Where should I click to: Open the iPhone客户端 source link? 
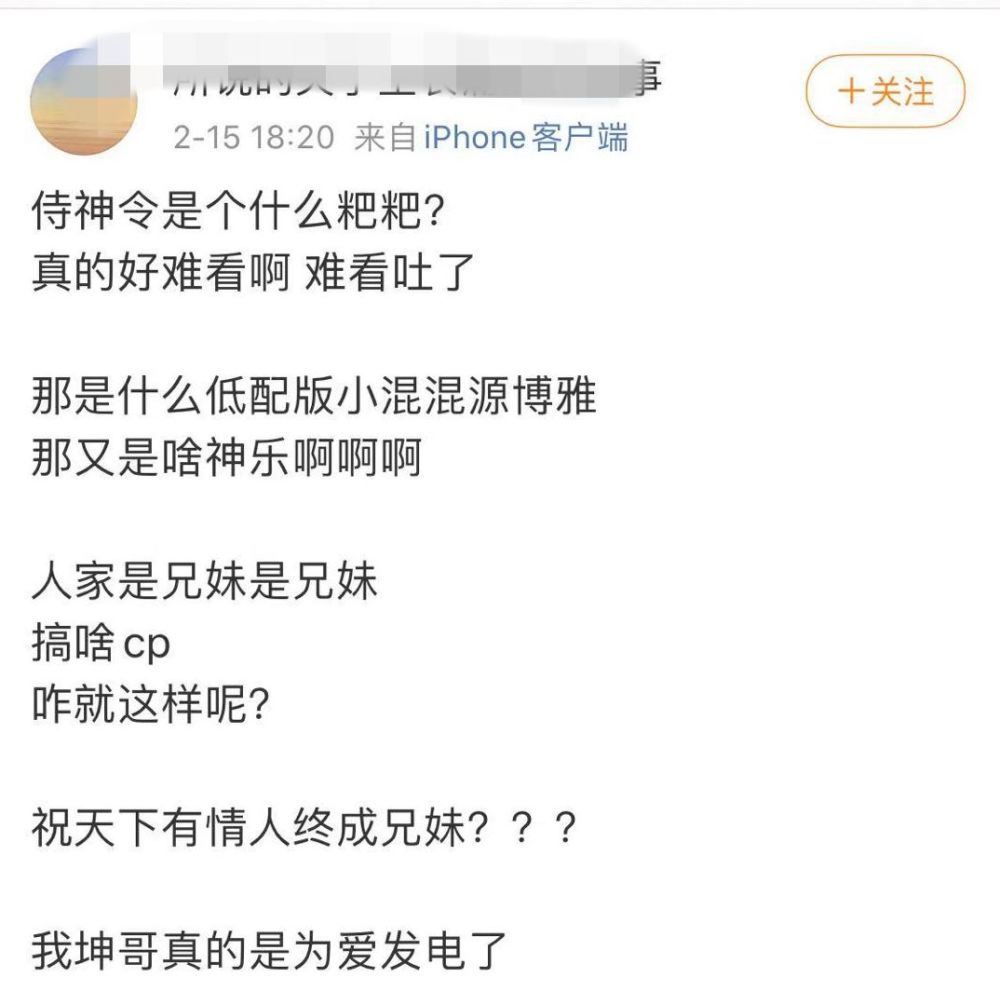pos(526,137)
